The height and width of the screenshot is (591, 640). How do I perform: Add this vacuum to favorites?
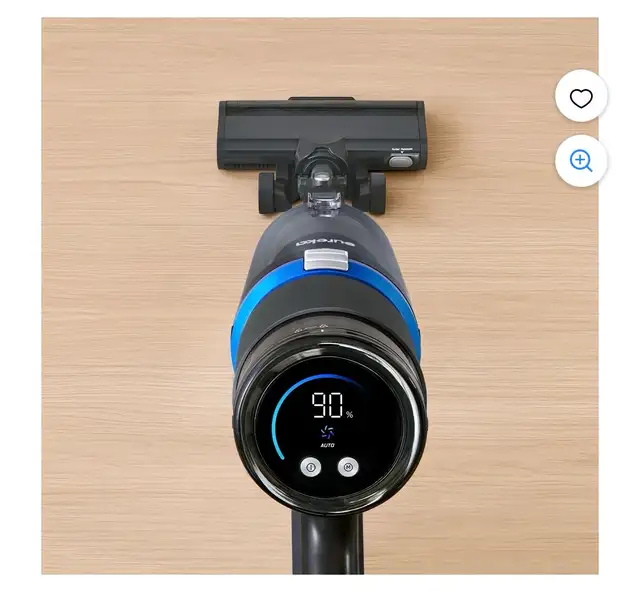(x=581, y=98)
